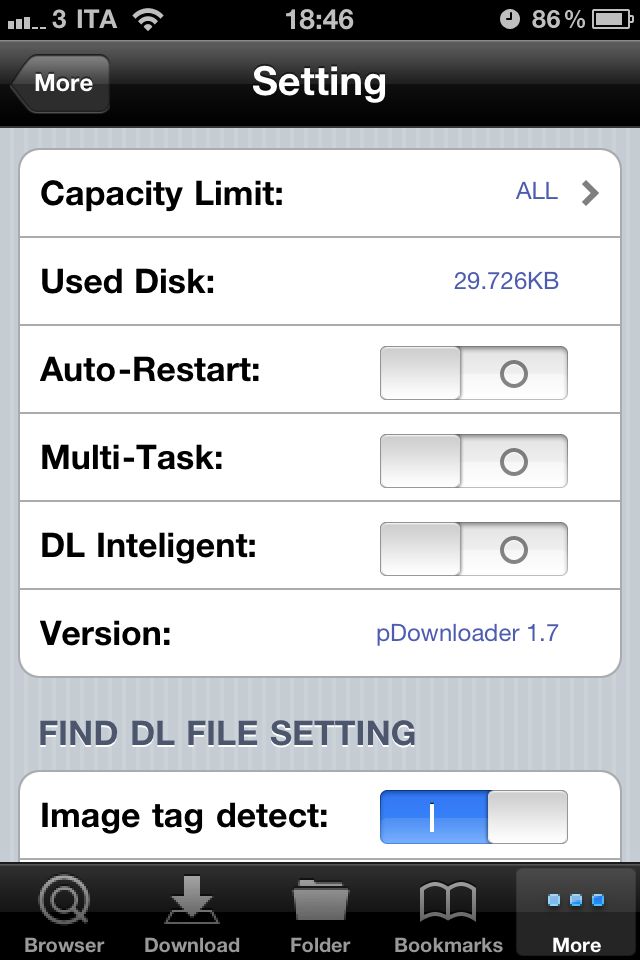Disable Image tag detect
This screenshot has width=640, height=960.
click(473, 817)
